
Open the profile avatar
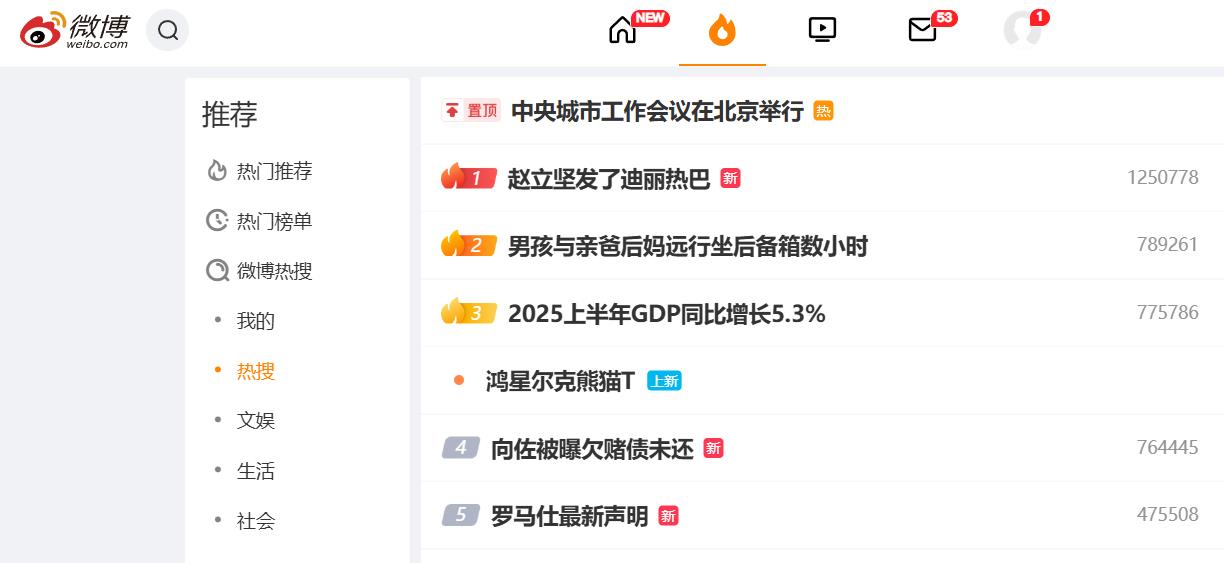click(1023, 30)
